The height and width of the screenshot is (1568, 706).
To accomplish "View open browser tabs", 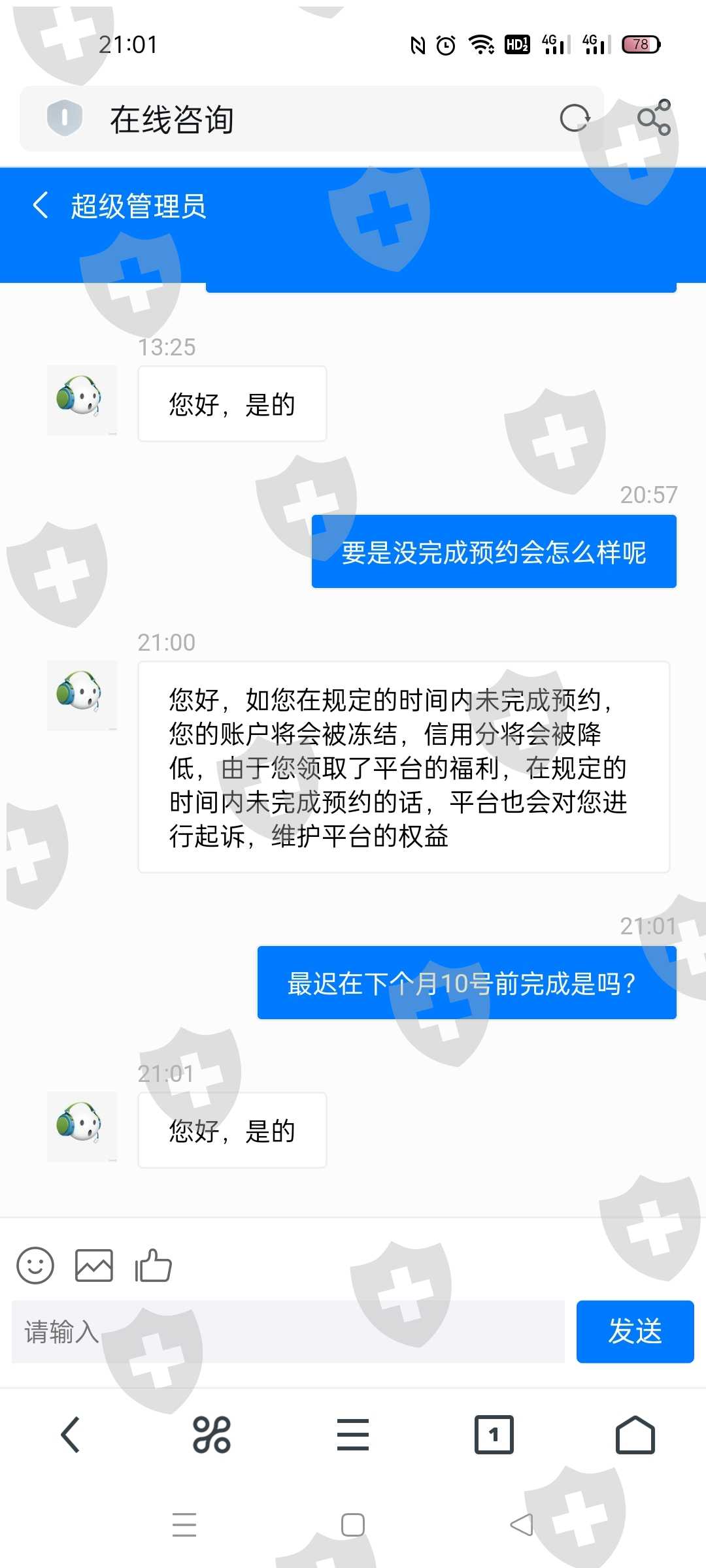I will coord(494,1435).
